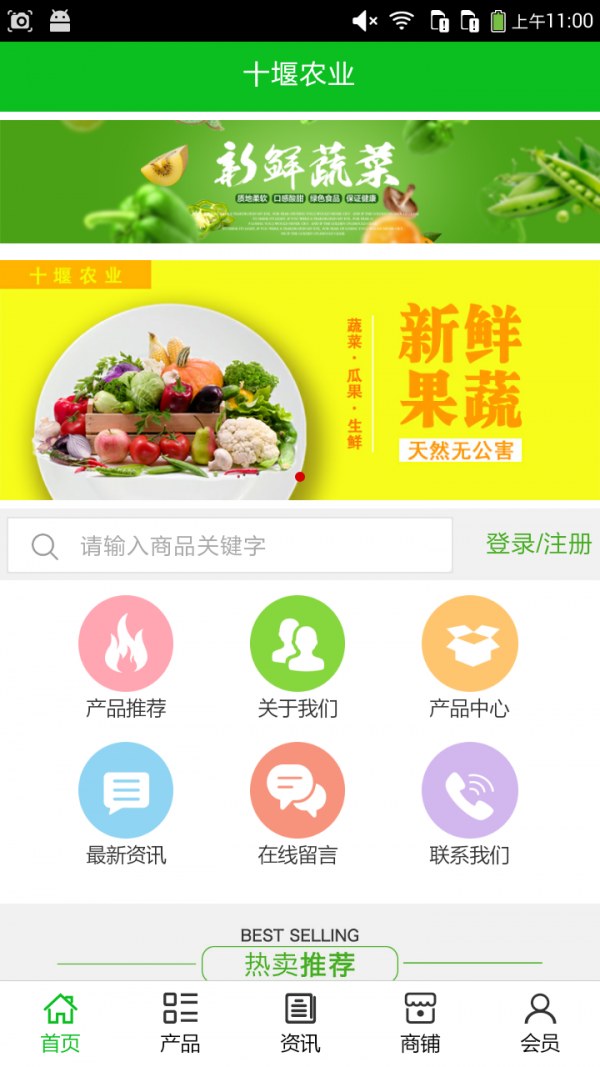Switch to the 会员 tab
Viewport: 600px width, 1067px height.
coord(540,1023)
